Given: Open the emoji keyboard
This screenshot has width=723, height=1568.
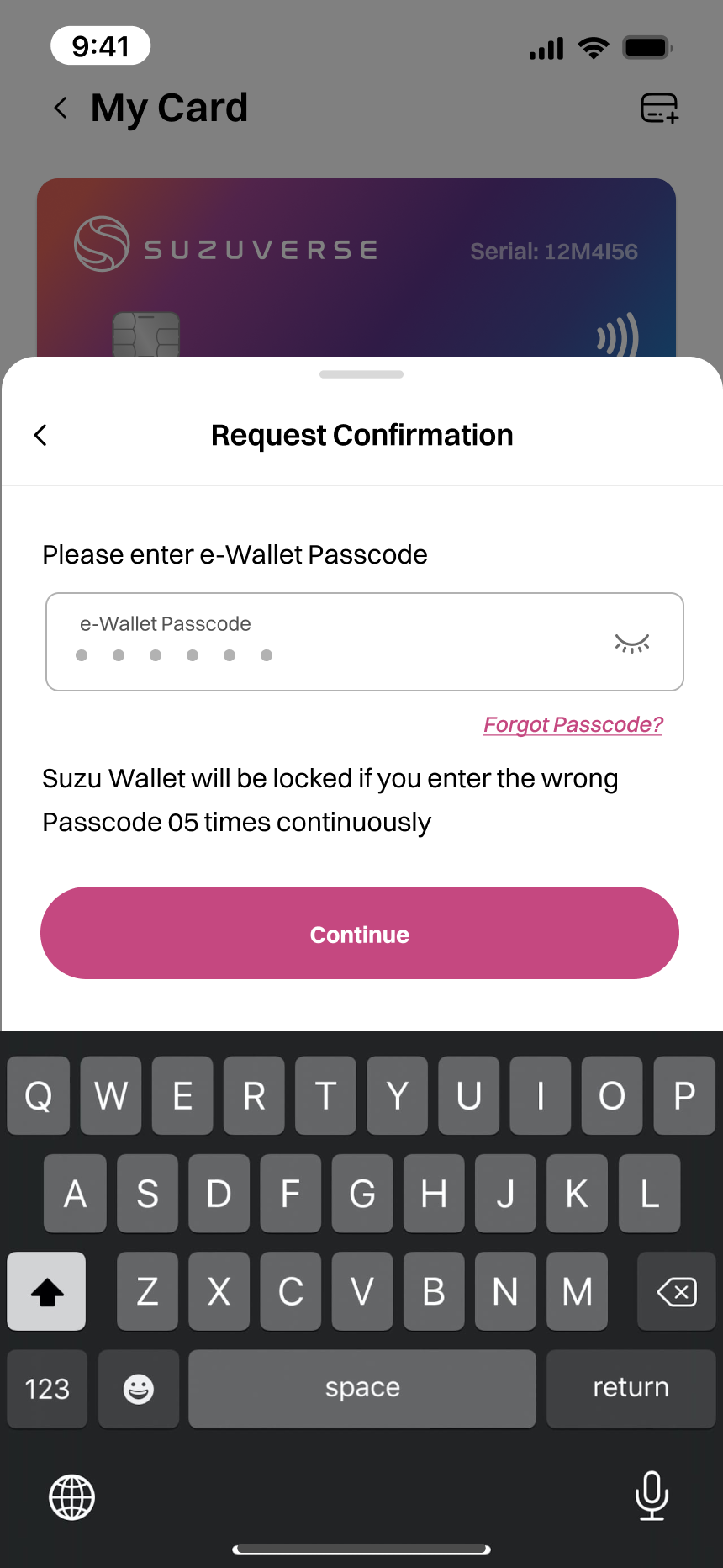Looking at the screenshot, I should (139, 1389).
